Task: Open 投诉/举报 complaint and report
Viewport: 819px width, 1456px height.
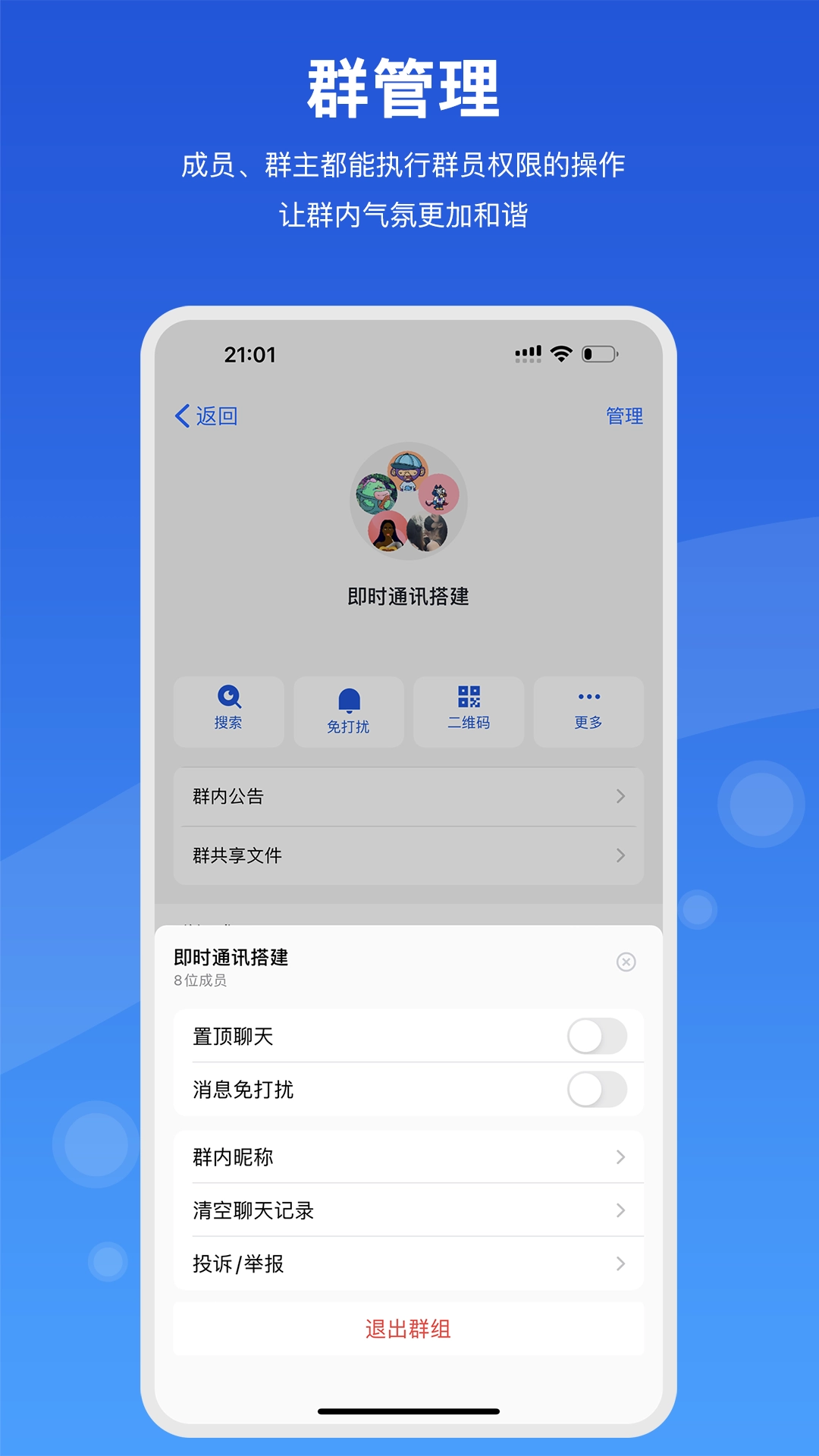Action: click(x=409, y=1264)
